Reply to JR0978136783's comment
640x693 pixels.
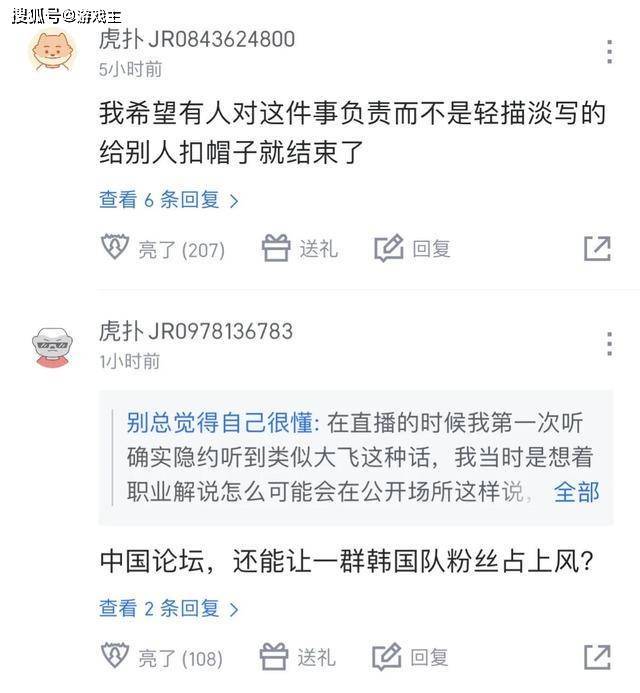(410, 657)
